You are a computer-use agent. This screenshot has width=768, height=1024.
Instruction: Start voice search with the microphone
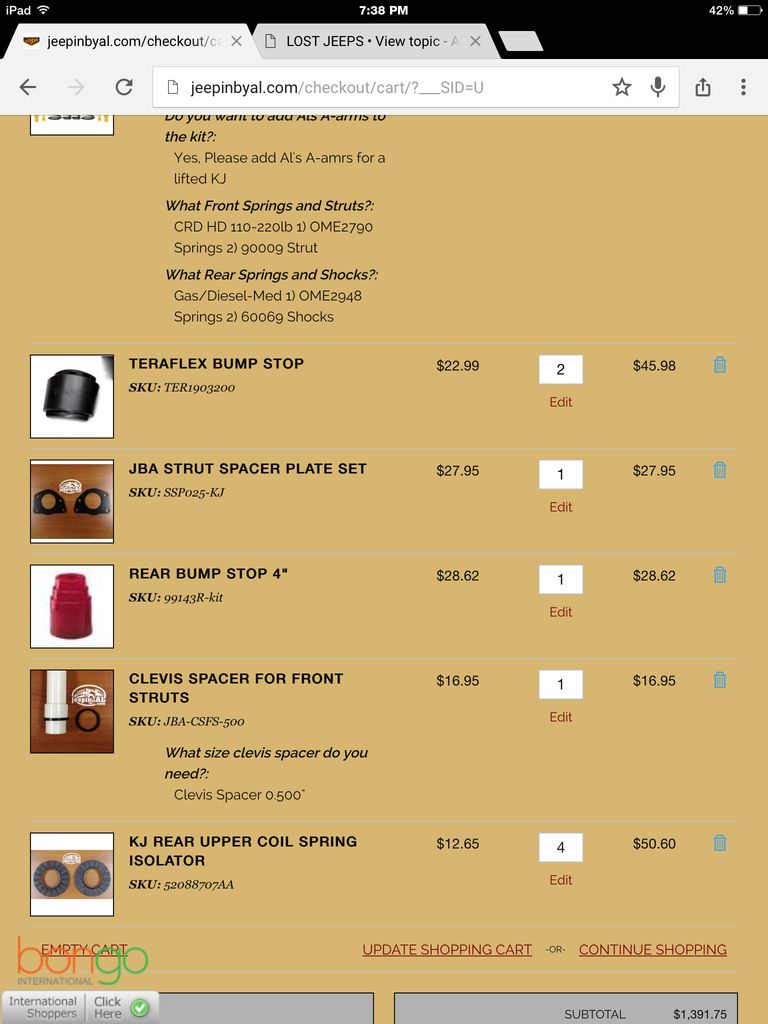coord(658,87)
